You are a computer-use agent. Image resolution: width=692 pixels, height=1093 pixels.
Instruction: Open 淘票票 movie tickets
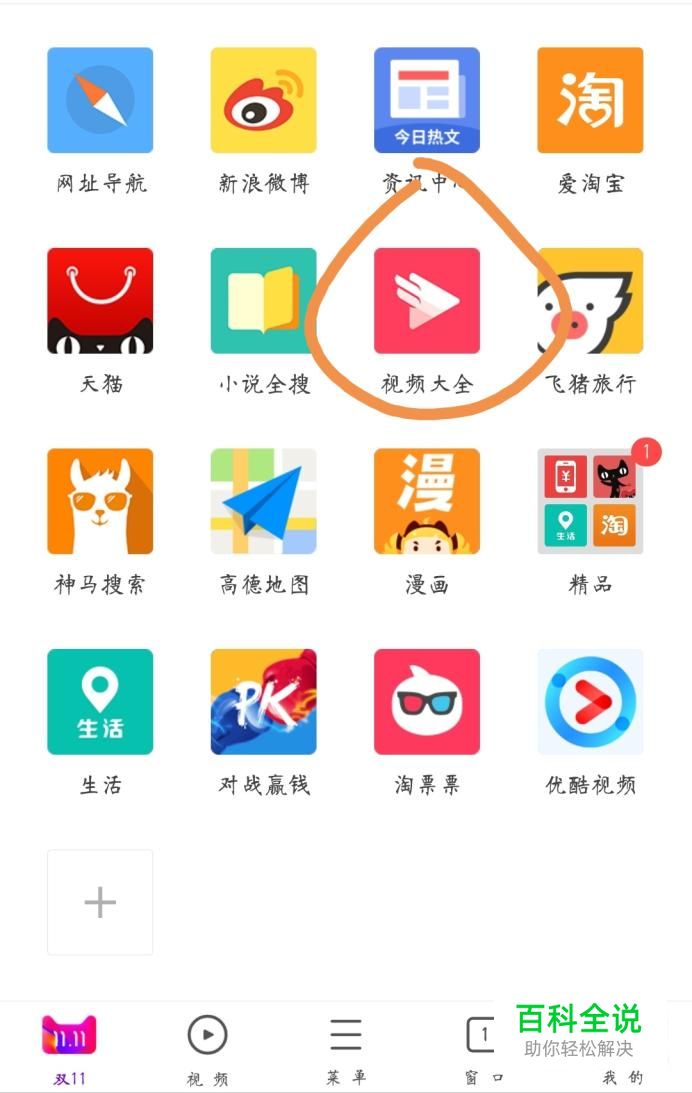[x=427, y=701]
